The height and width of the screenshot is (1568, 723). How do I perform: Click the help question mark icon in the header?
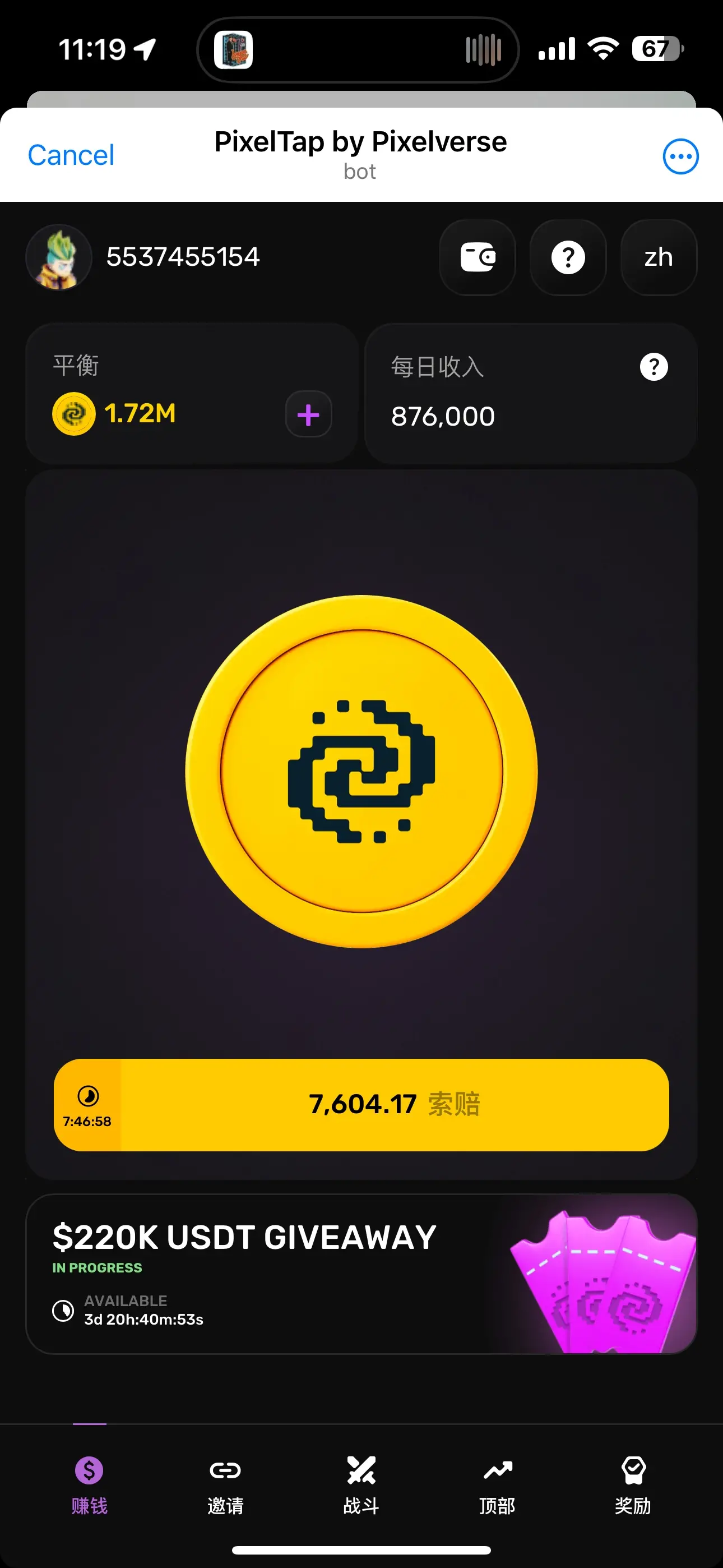click(568, 257)
